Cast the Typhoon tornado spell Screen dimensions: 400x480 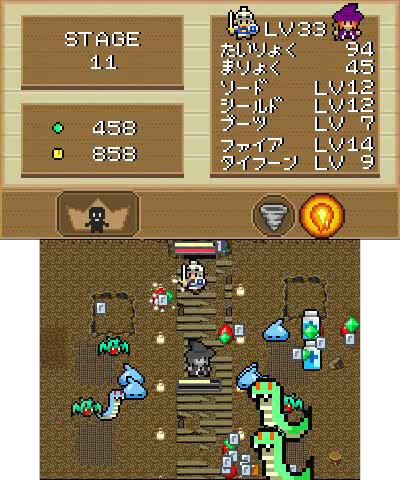coord(273,216)
